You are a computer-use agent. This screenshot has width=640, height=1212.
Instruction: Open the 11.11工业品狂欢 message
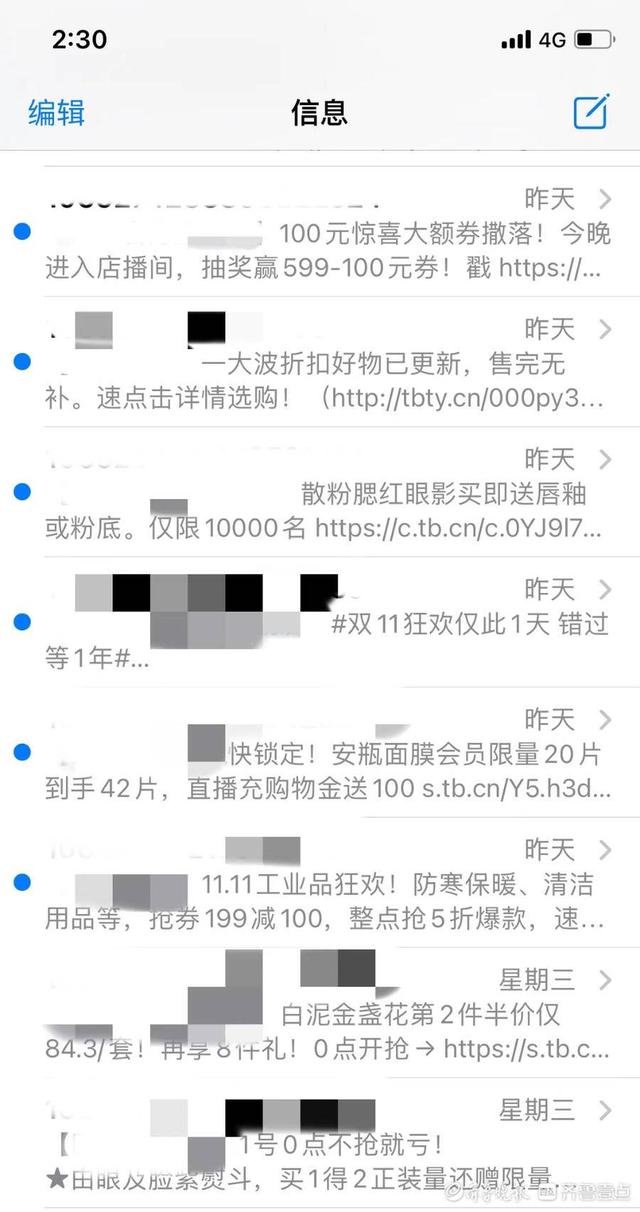pos(320,882)
